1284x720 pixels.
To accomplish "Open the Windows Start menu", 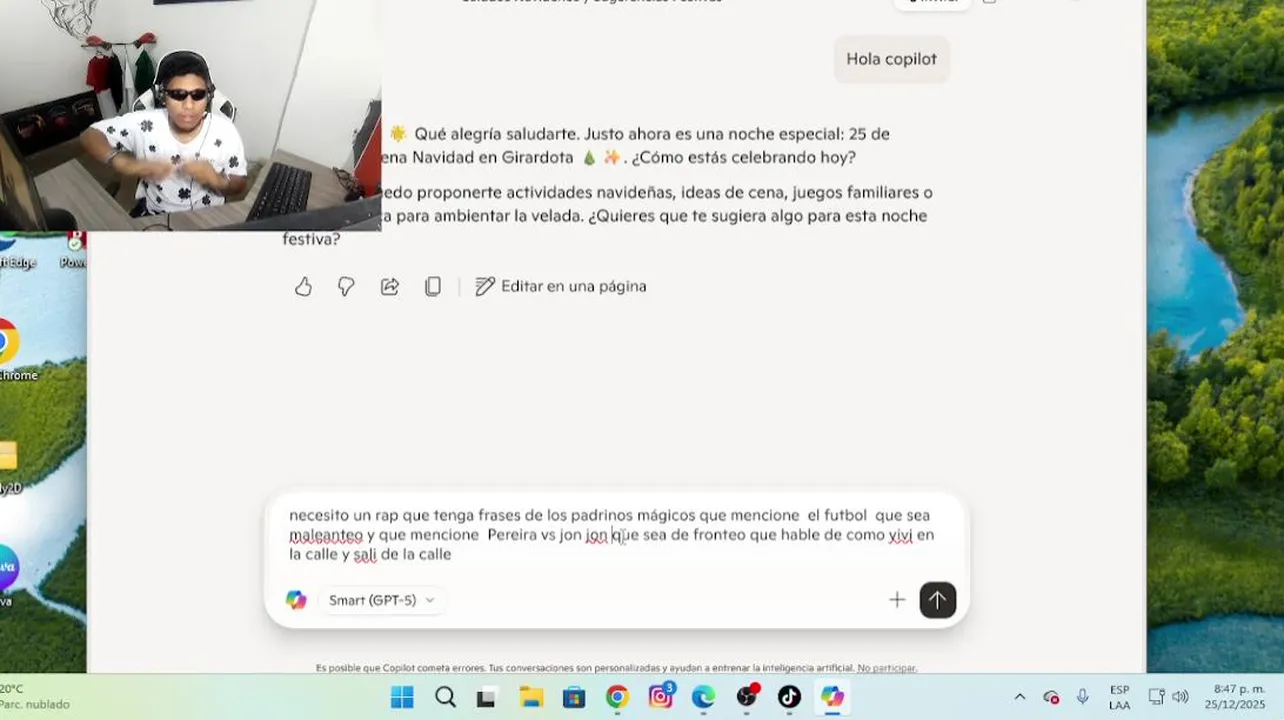I will [402, 697].
